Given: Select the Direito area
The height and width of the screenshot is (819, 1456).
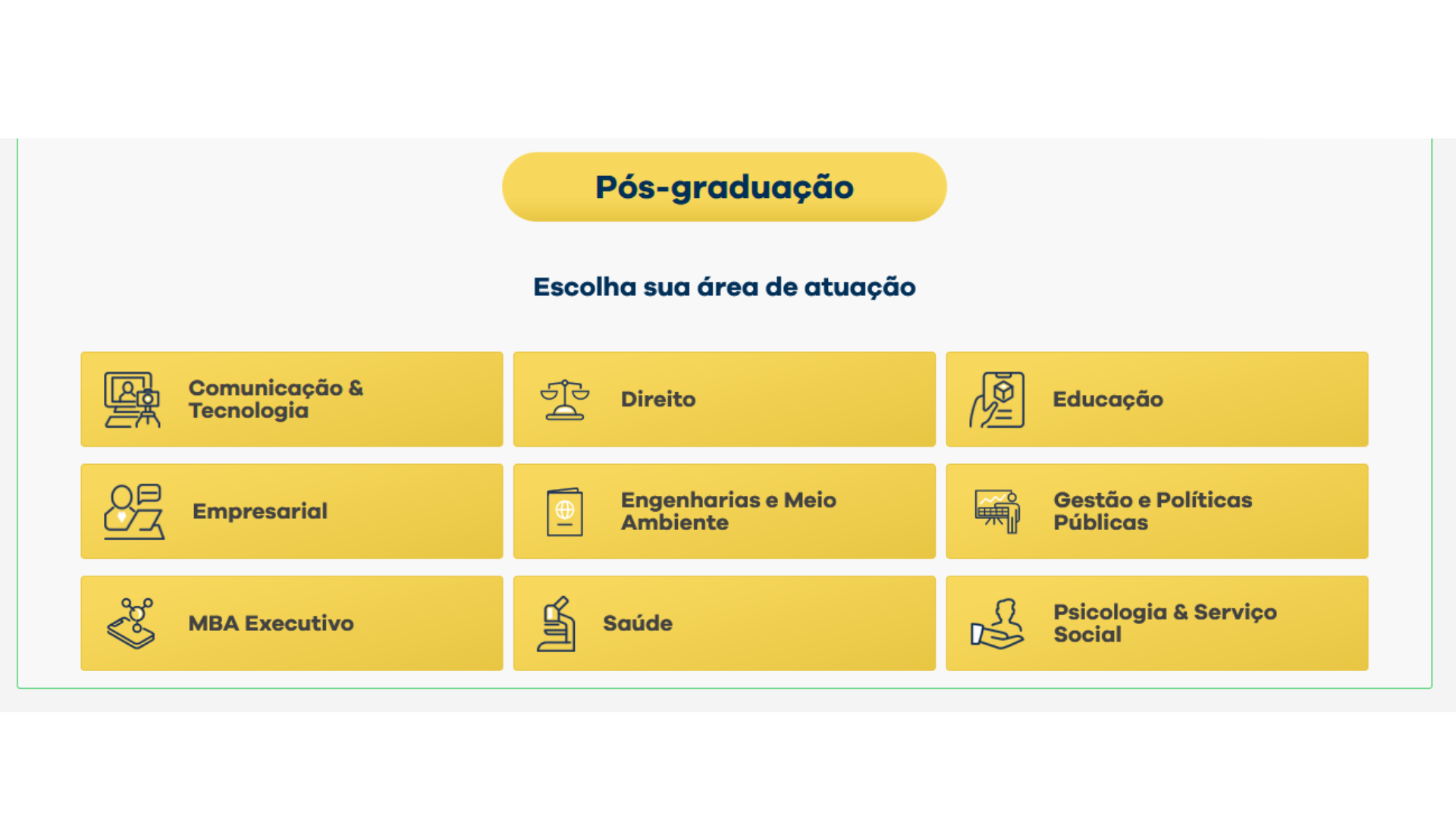Looking at the screenshot, I should 723,399.
